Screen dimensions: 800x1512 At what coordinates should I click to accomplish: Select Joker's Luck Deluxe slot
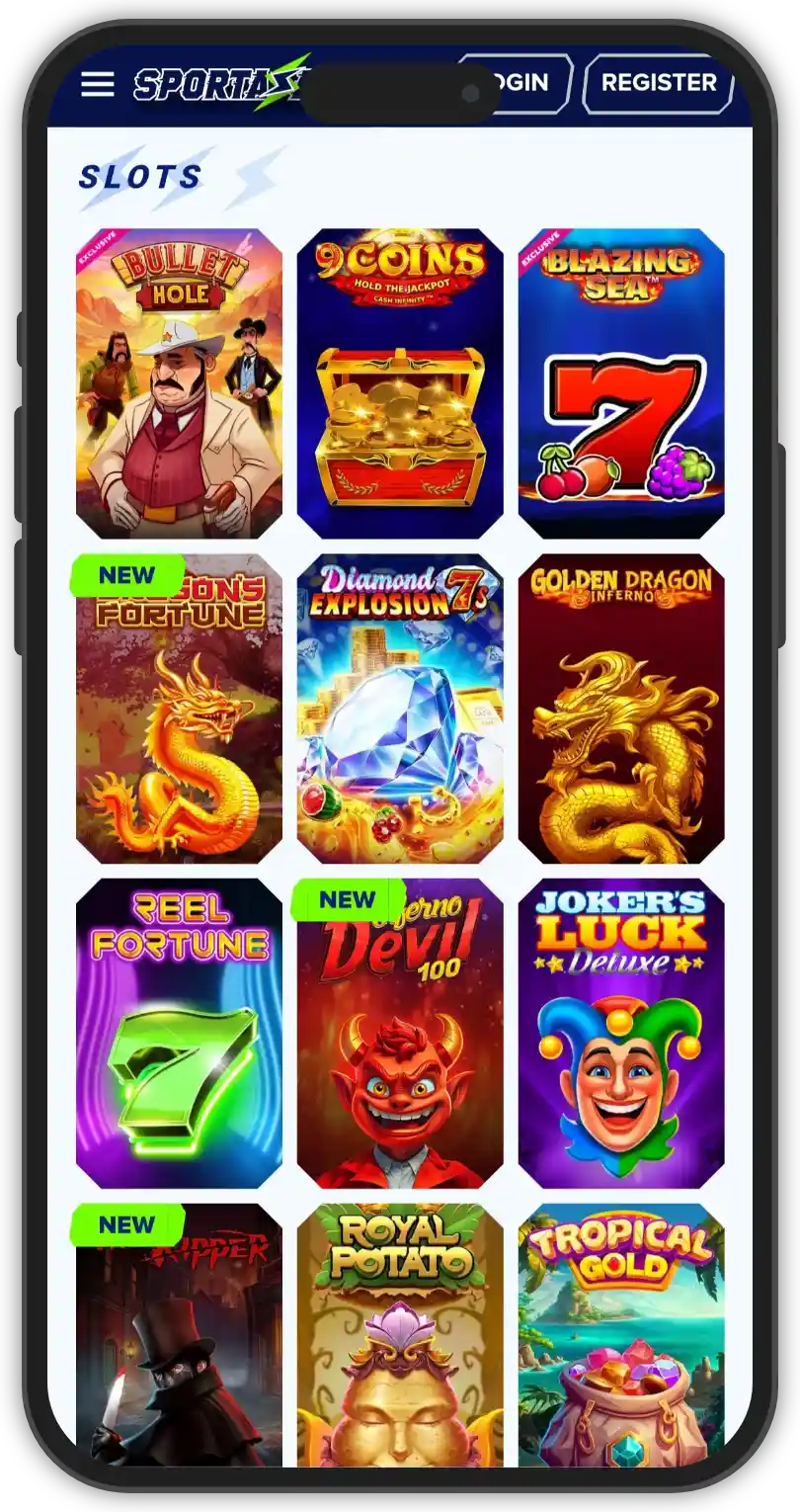pyautogui.click(x=621, y=1034)
